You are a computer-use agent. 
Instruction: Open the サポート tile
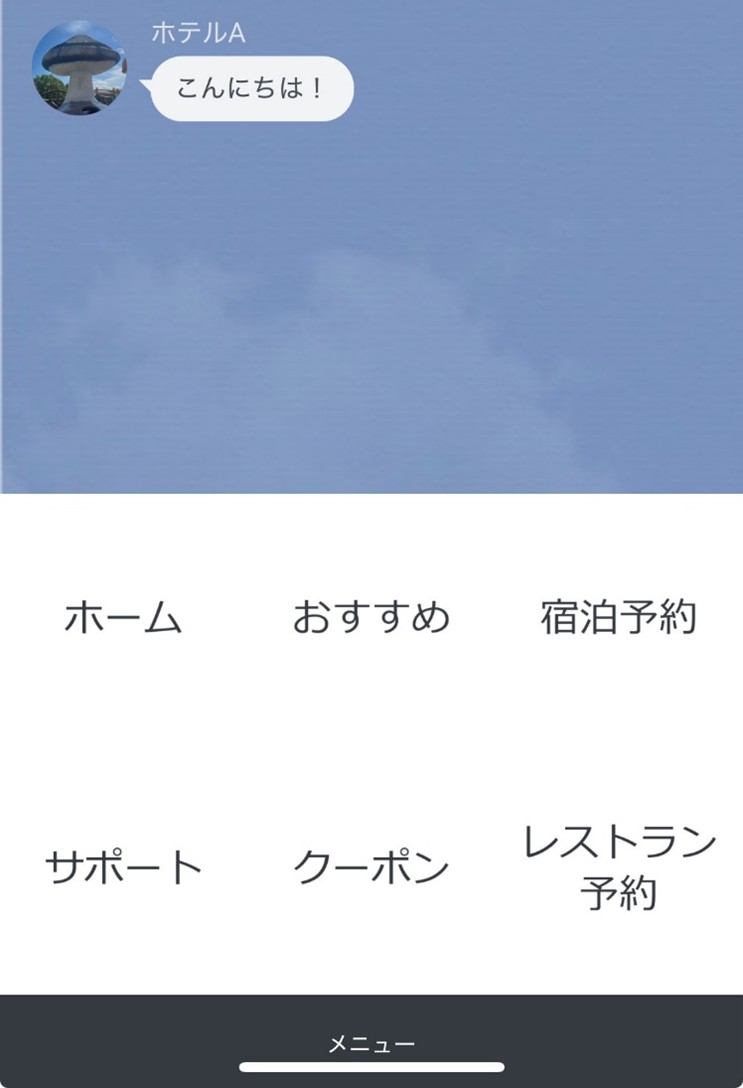(123, 868)
